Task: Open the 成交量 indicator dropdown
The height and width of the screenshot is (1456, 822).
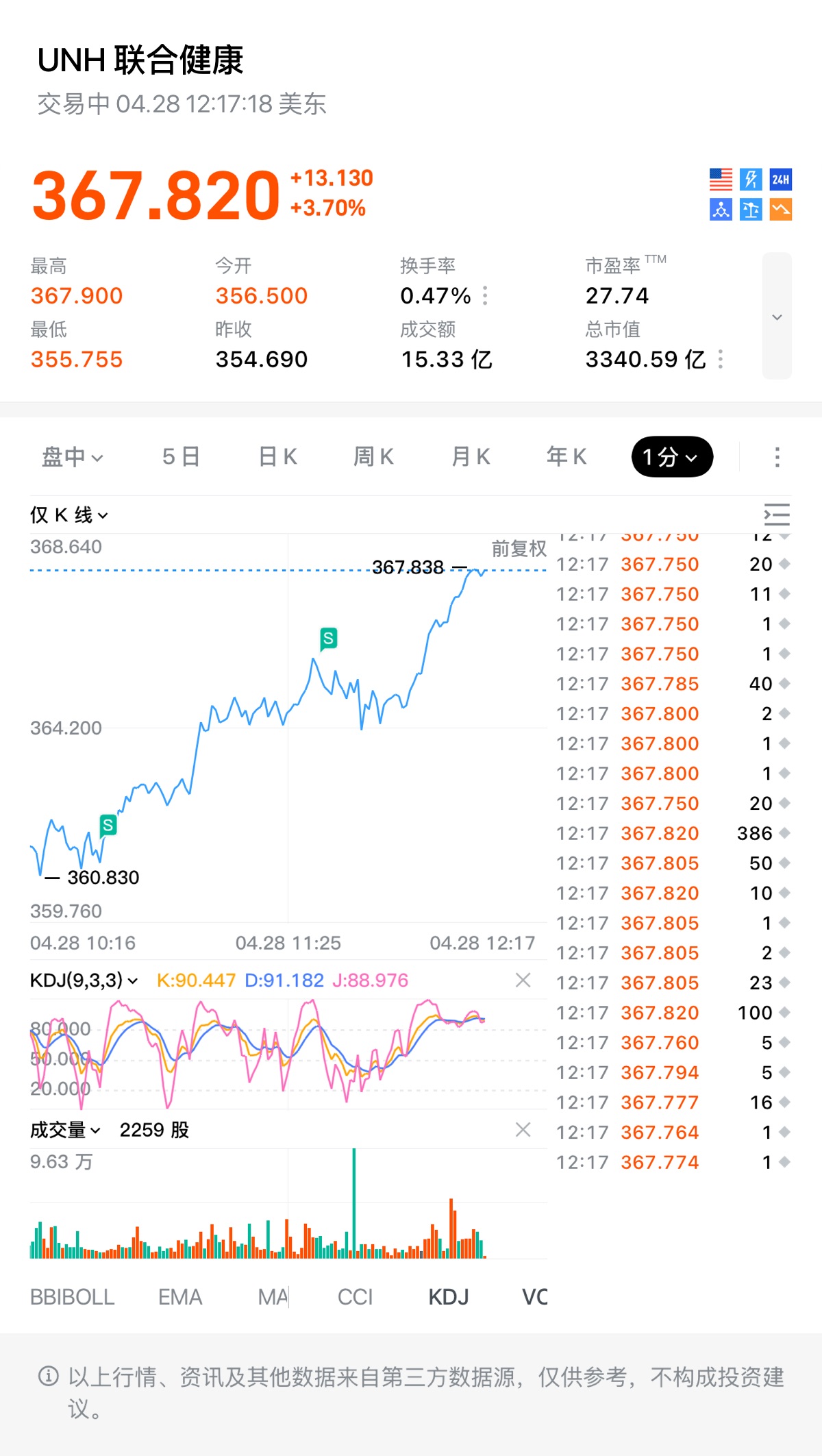Action: coord(65,1130)
